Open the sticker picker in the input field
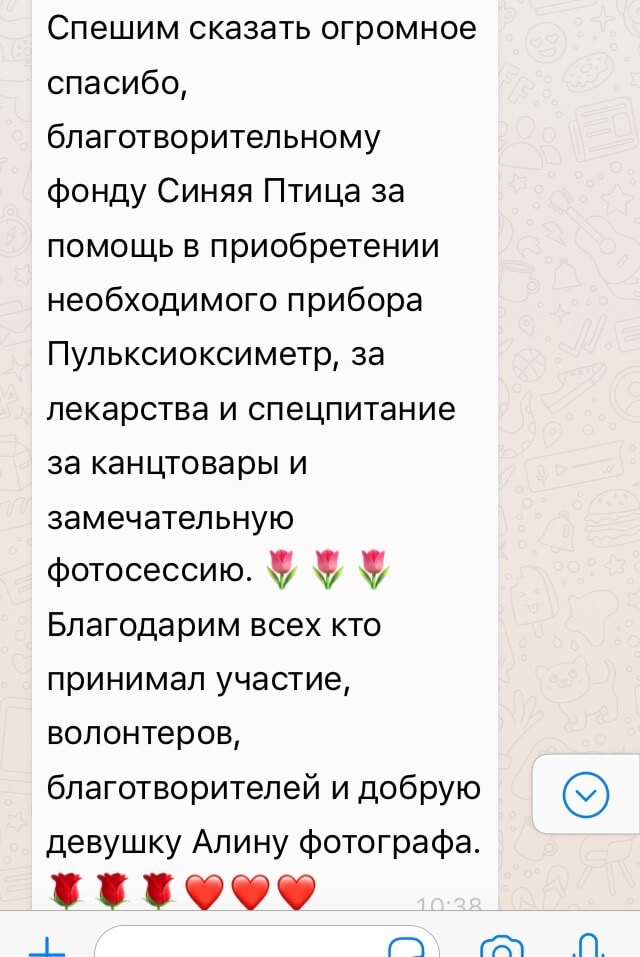640x957 pixels. click(x=407, y=946)
